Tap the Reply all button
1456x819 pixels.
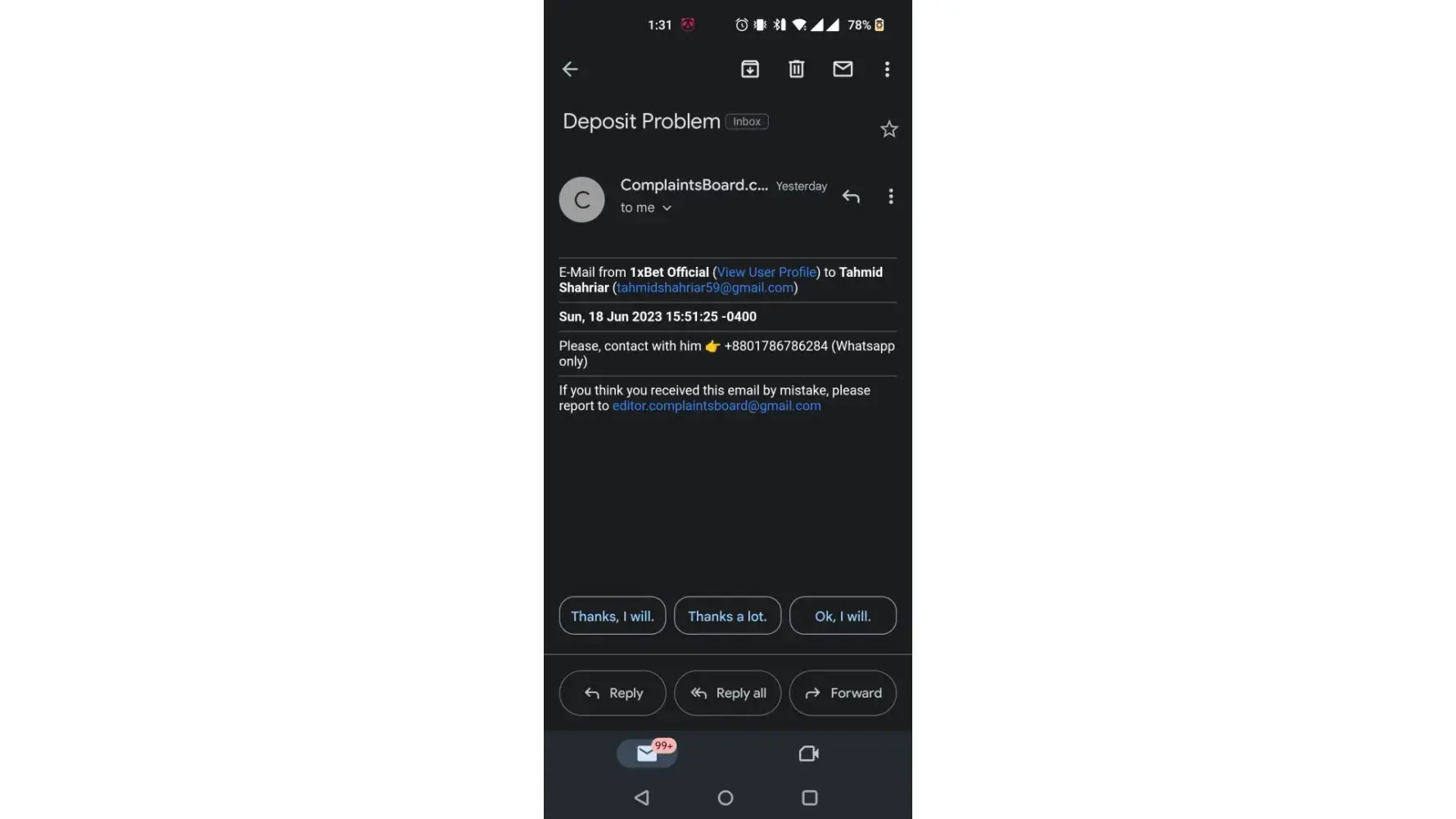pos(727,693)
